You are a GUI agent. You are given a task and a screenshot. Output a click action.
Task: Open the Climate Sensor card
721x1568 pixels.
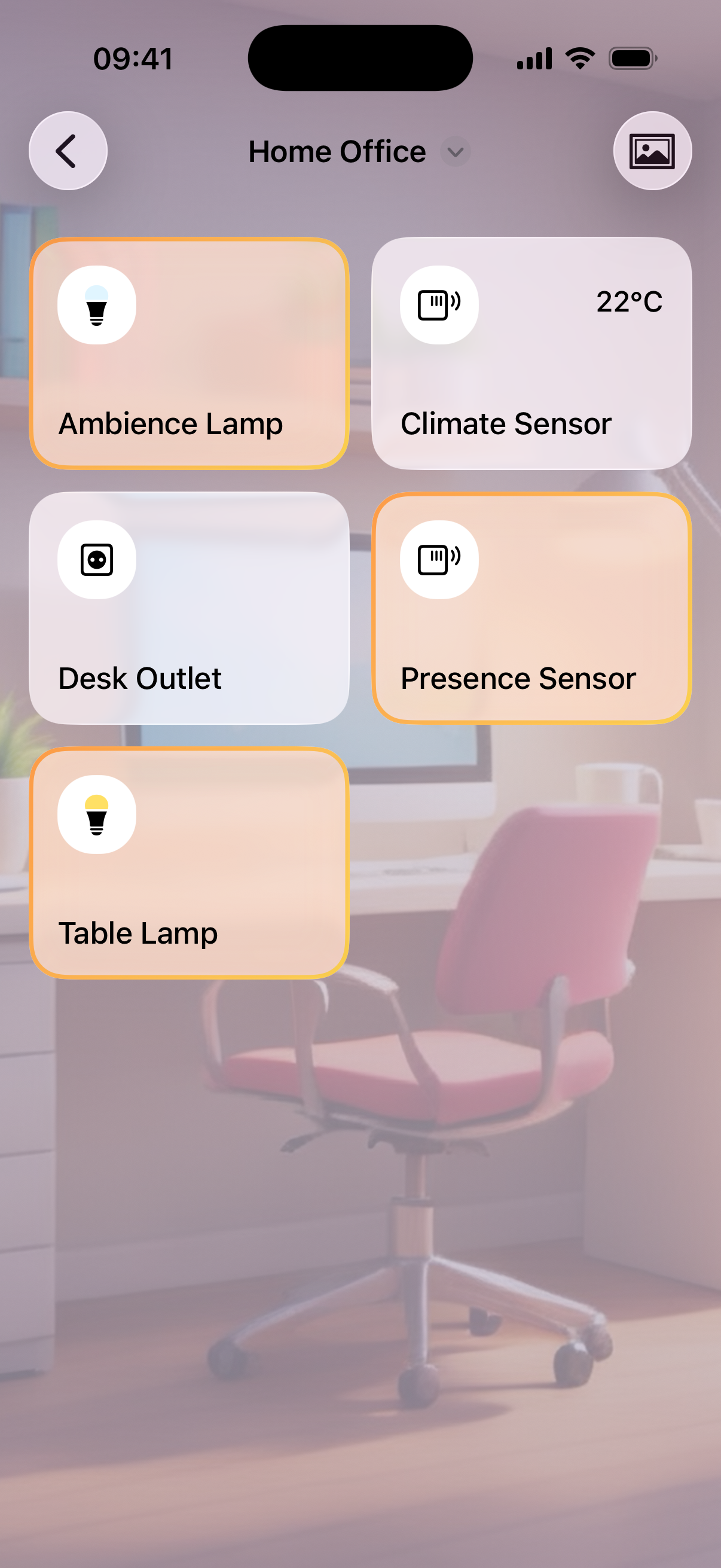[531, 353]
